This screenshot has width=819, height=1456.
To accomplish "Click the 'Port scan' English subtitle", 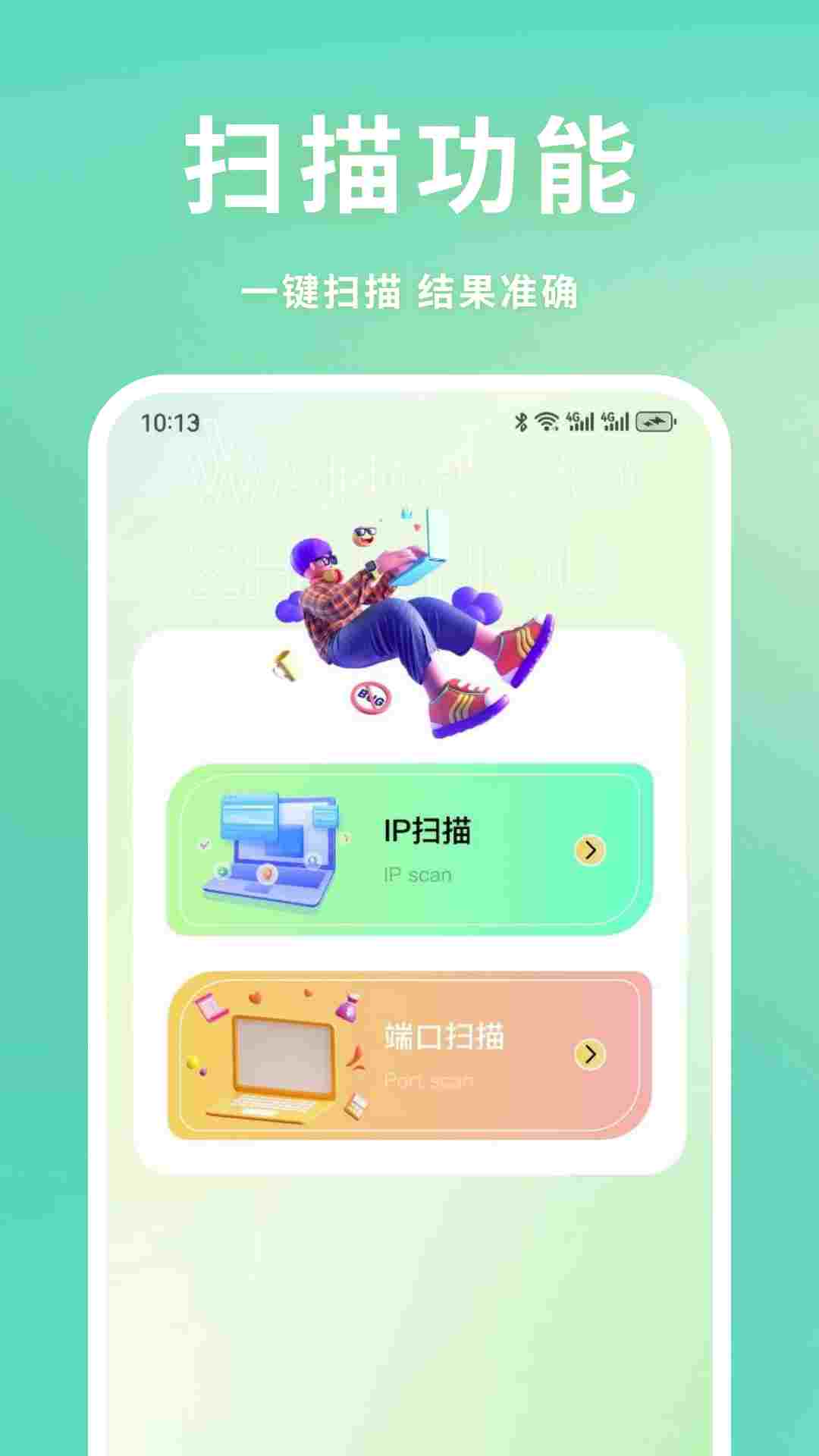I will click(427, 1078).
